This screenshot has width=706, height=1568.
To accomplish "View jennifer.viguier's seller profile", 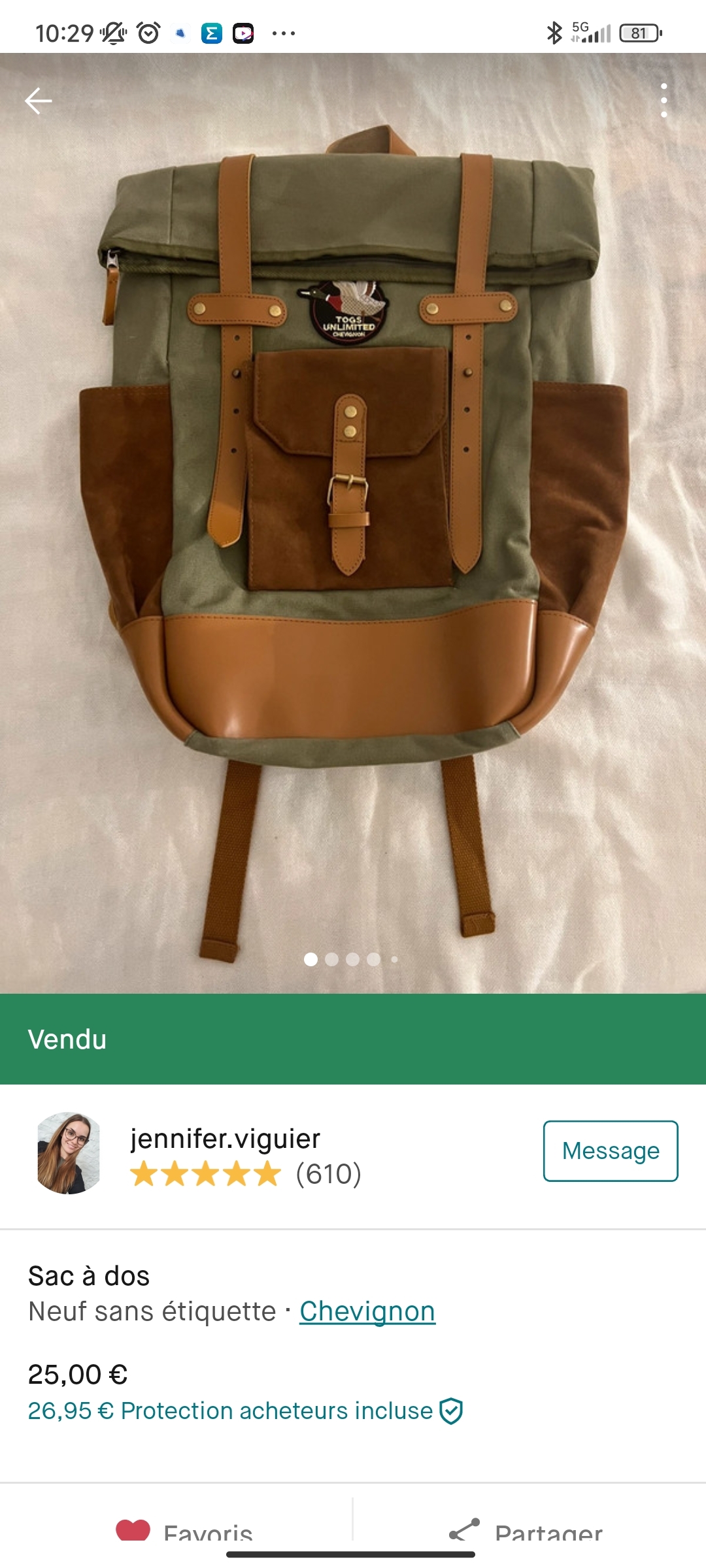I will coord(225,1139).
